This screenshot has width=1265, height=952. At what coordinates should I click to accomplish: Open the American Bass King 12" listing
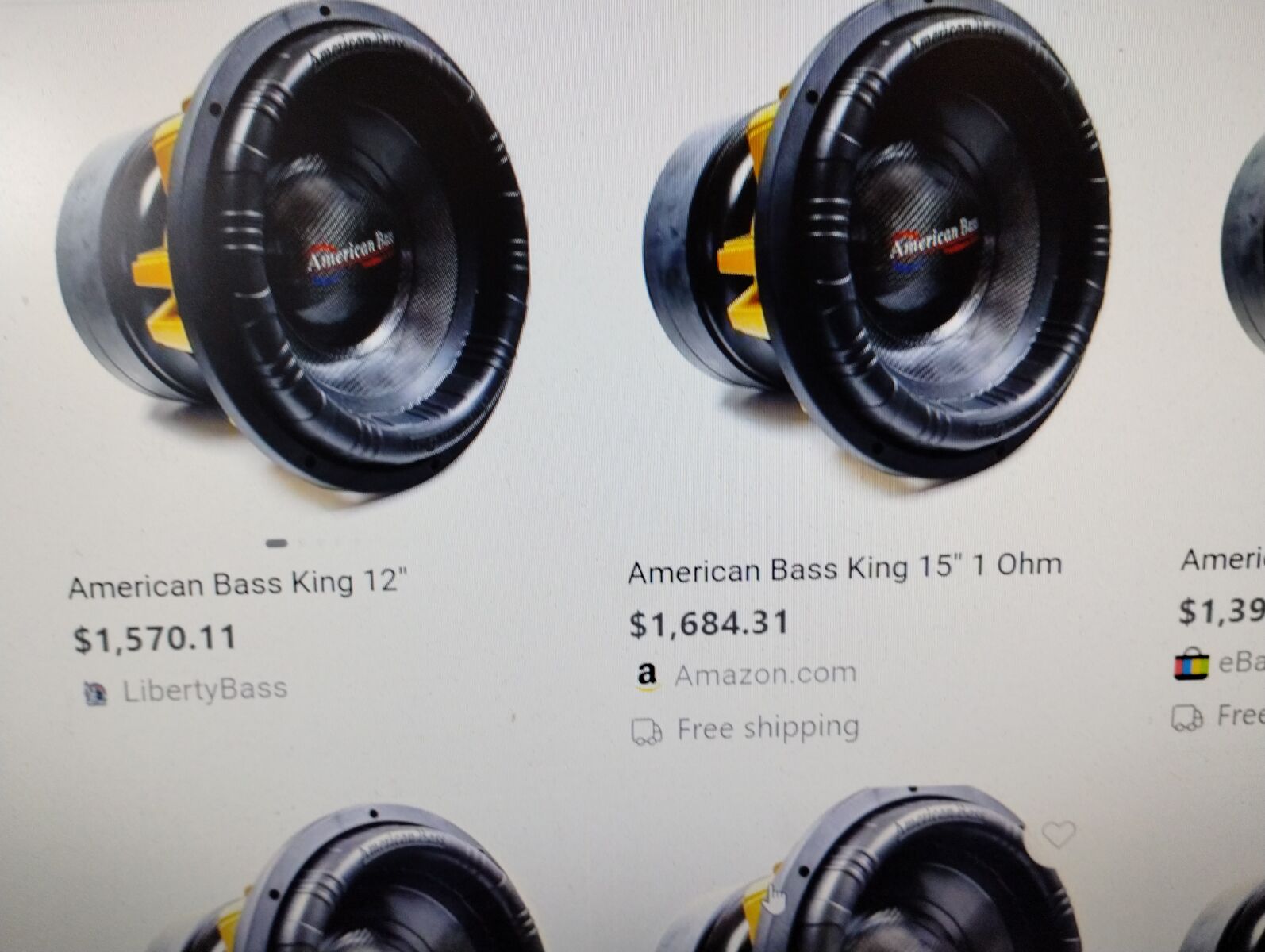pos(237,585)
